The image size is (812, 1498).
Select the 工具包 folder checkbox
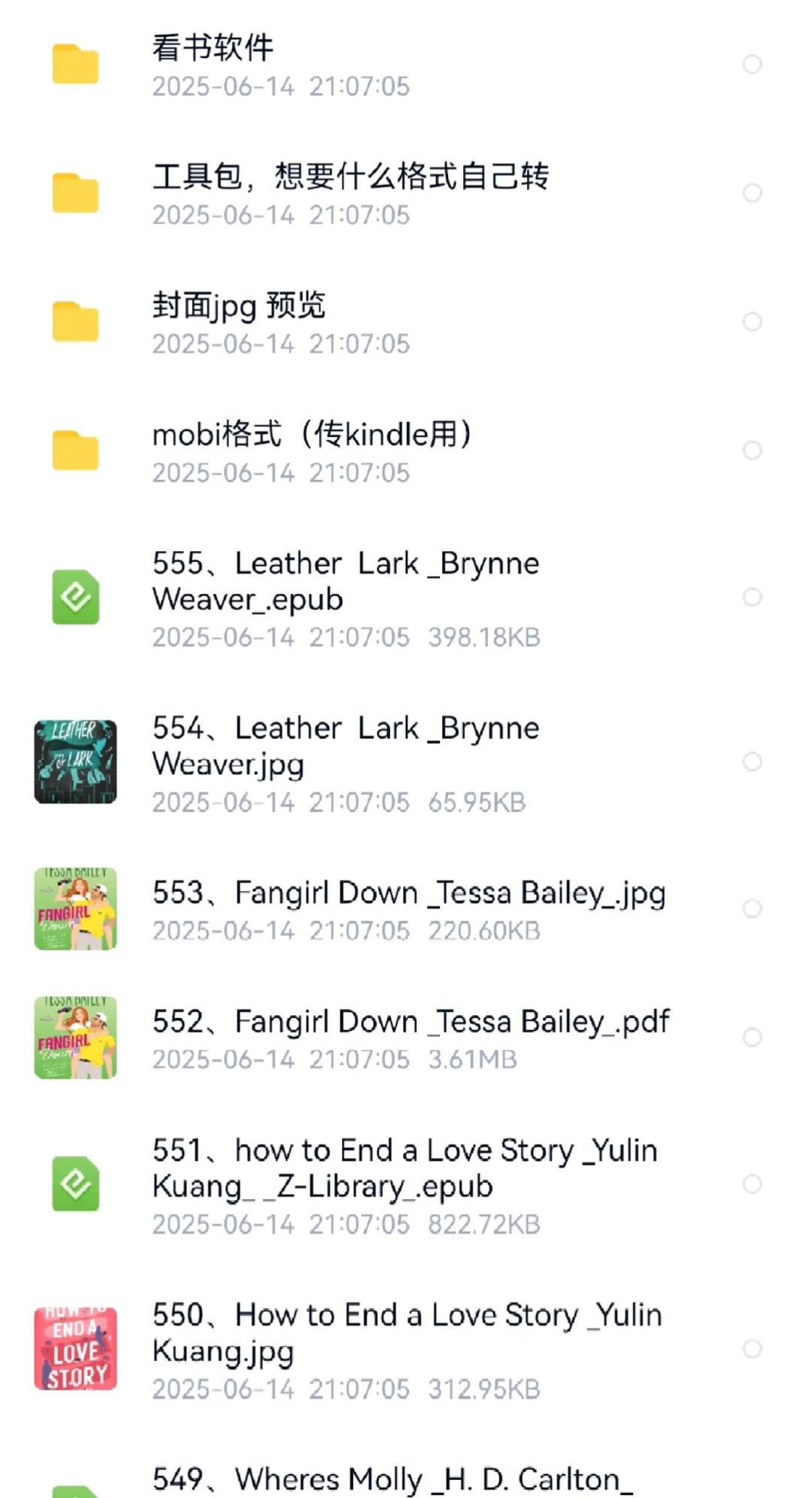752,193
